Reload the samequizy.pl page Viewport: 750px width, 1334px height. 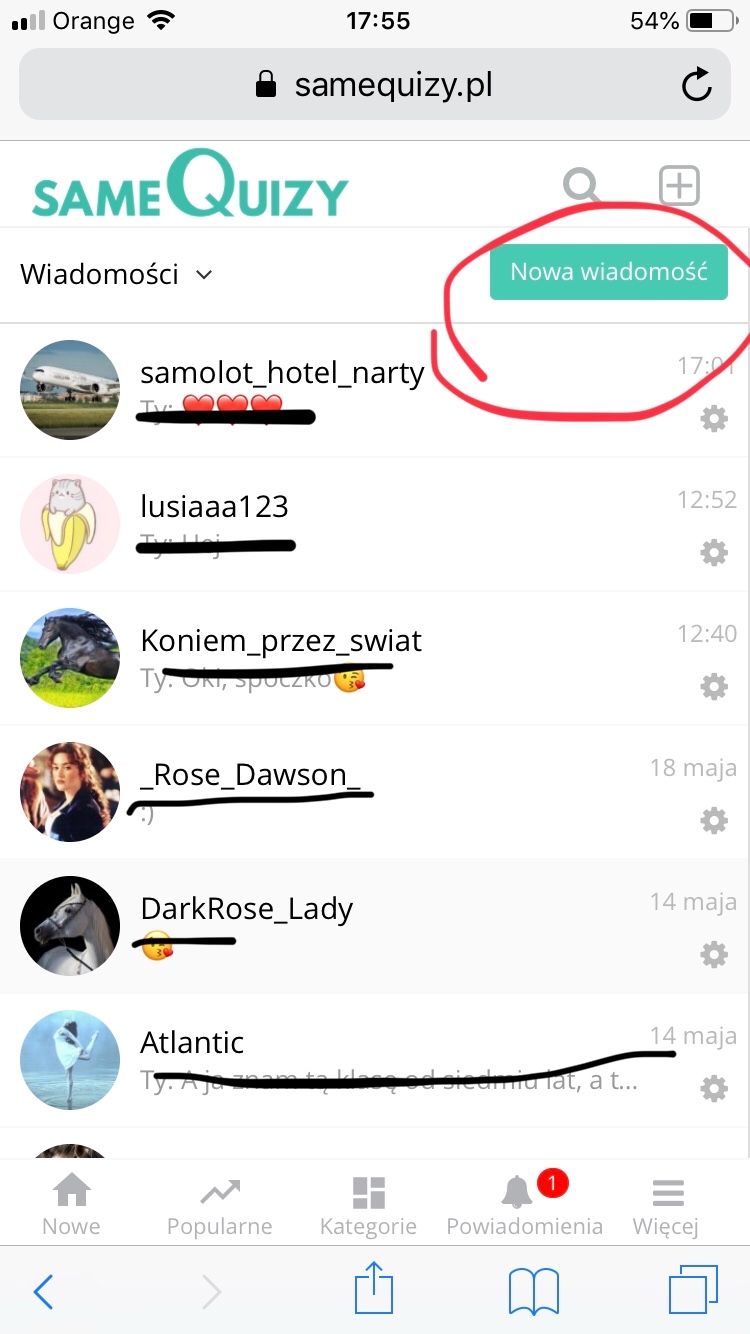coord(696,86)
